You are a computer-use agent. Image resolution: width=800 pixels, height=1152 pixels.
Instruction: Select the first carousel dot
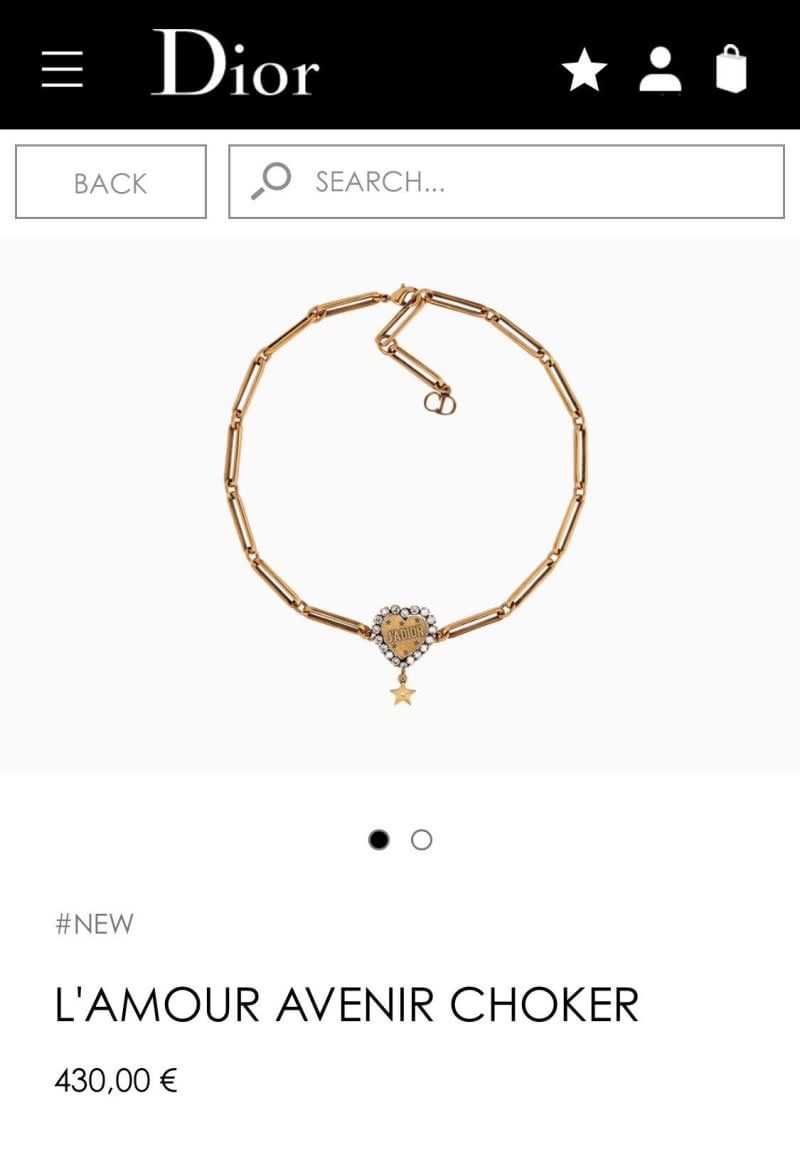pyautogui.click(x=377, y=841)
